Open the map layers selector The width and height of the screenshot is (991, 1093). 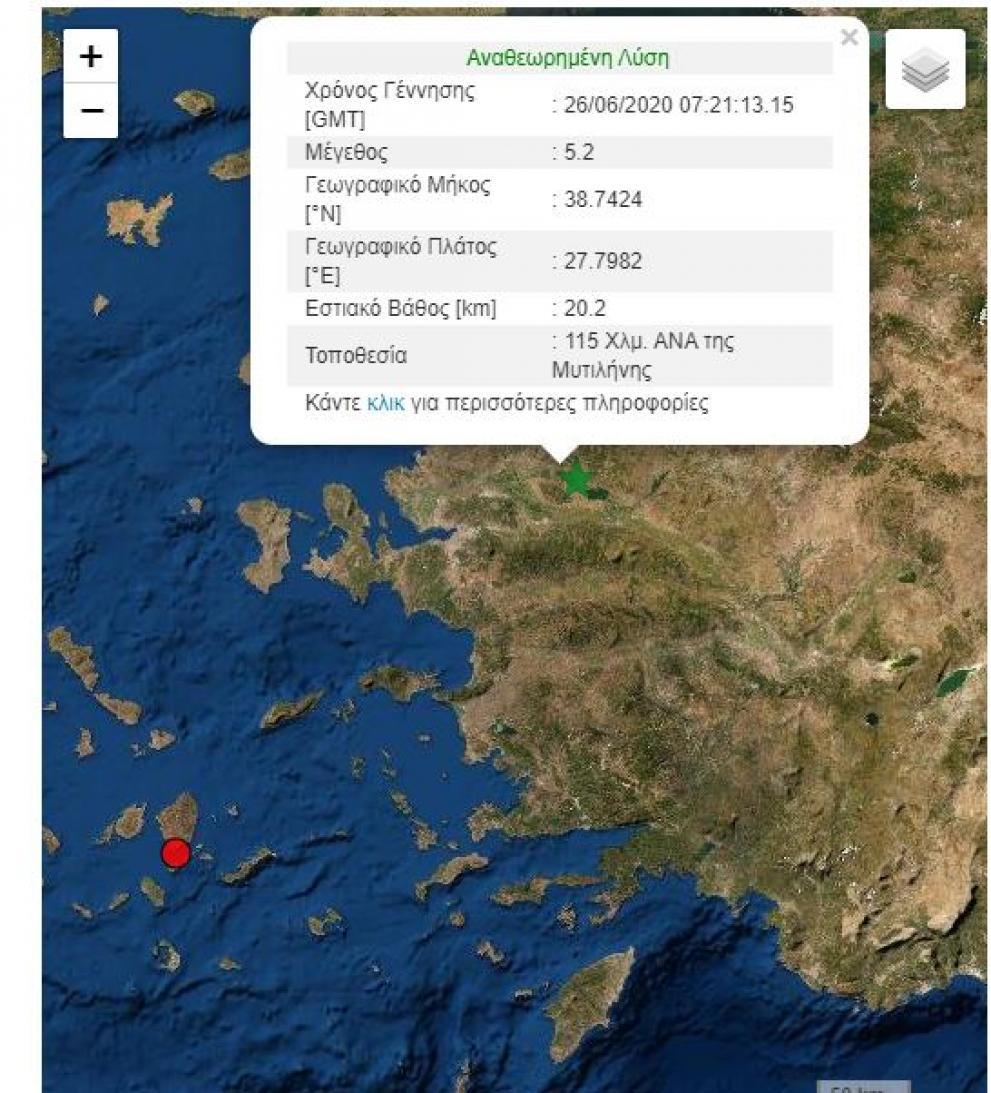[x=925, y=69]
